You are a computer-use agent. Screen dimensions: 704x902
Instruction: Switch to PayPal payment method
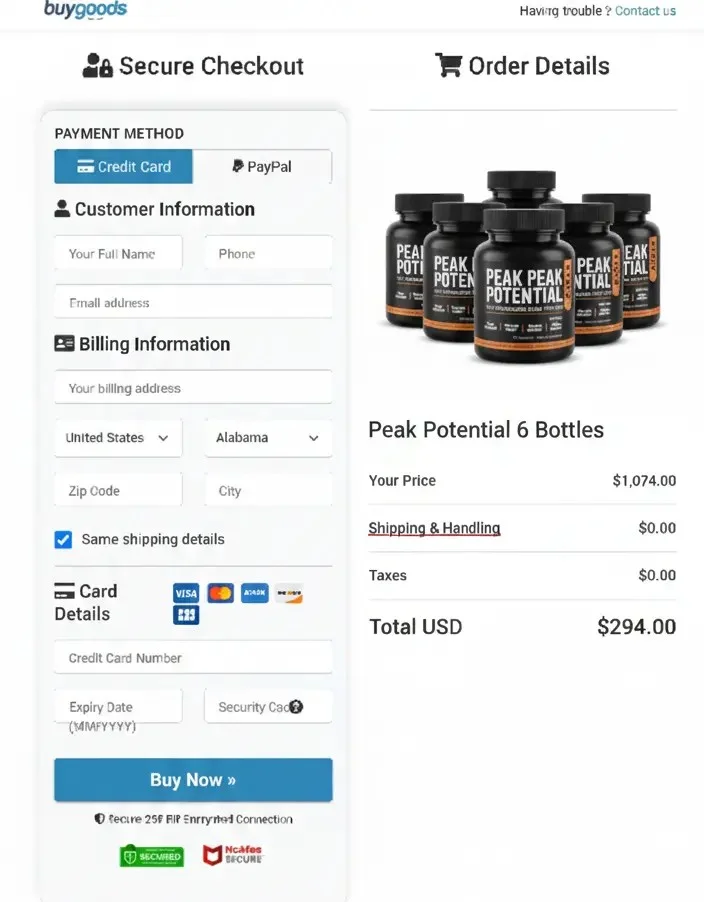click(262, 167)
